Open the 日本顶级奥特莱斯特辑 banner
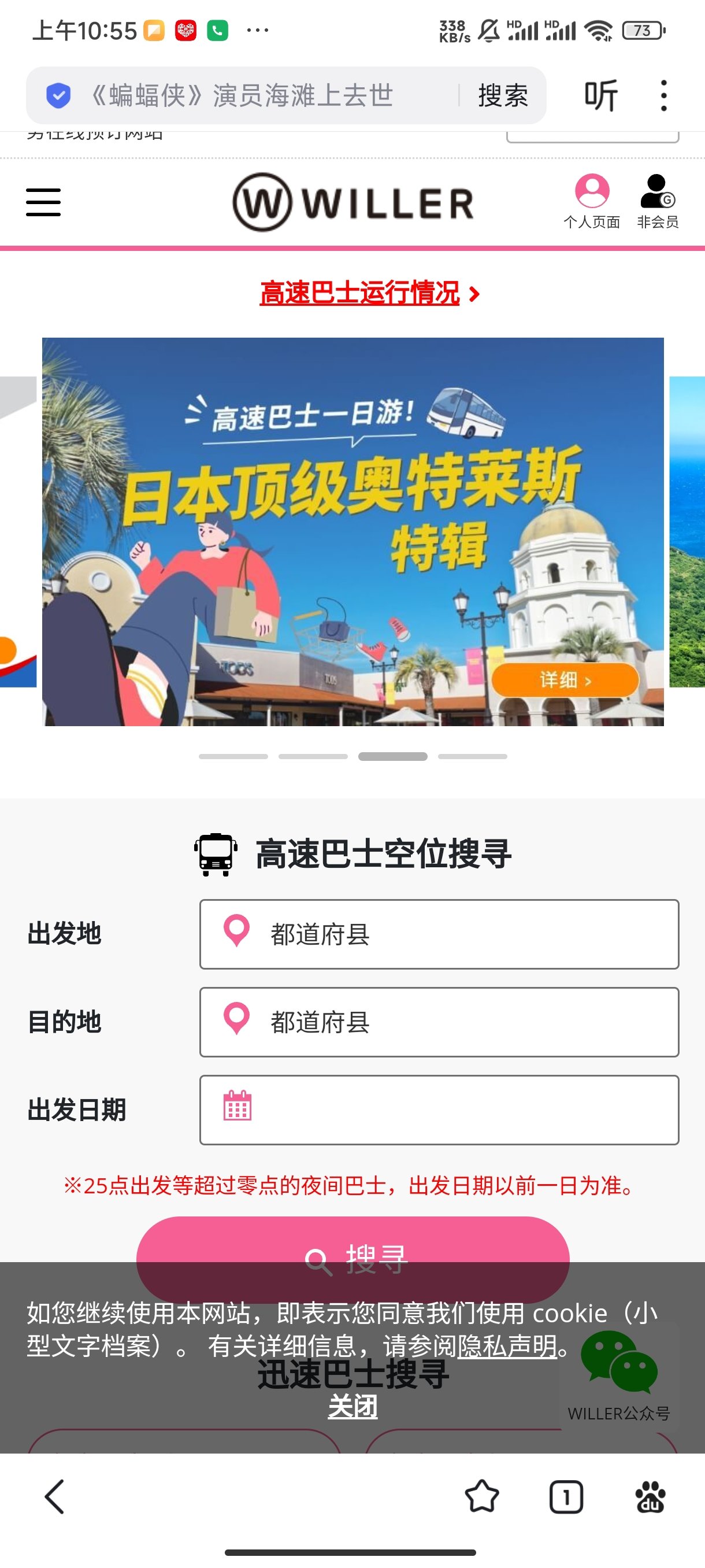The height and width of the screenshot is (1568, 705). tap(353, 531)
